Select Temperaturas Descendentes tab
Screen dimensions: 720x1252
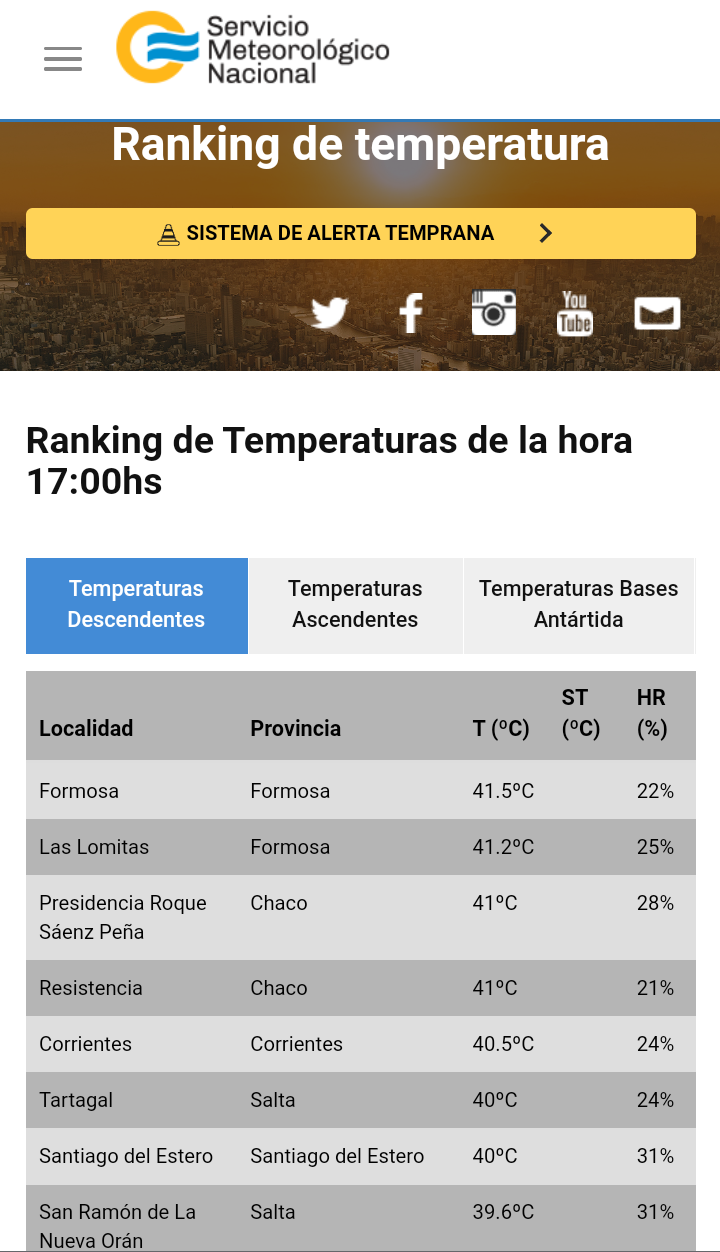136,604
